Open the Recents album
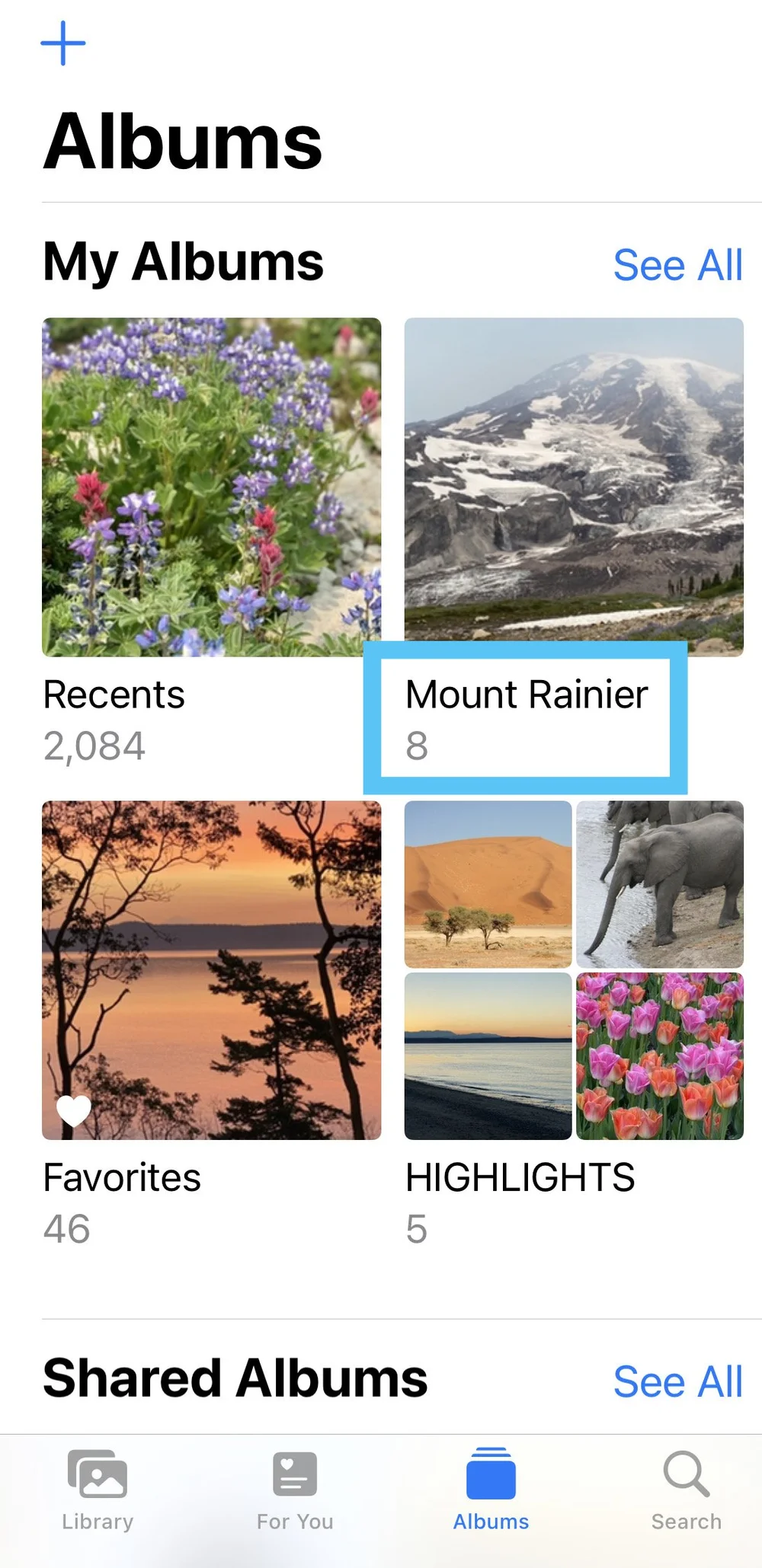762x1568 pixels. click(x=211, y=487)
